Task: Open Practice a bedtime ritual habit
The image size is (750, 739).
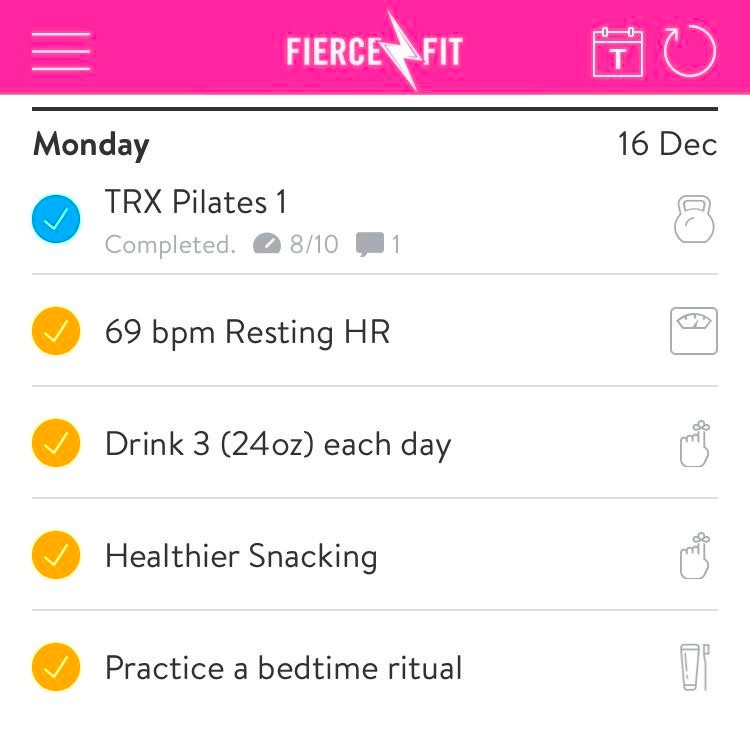Action: (x=284, y=668)
